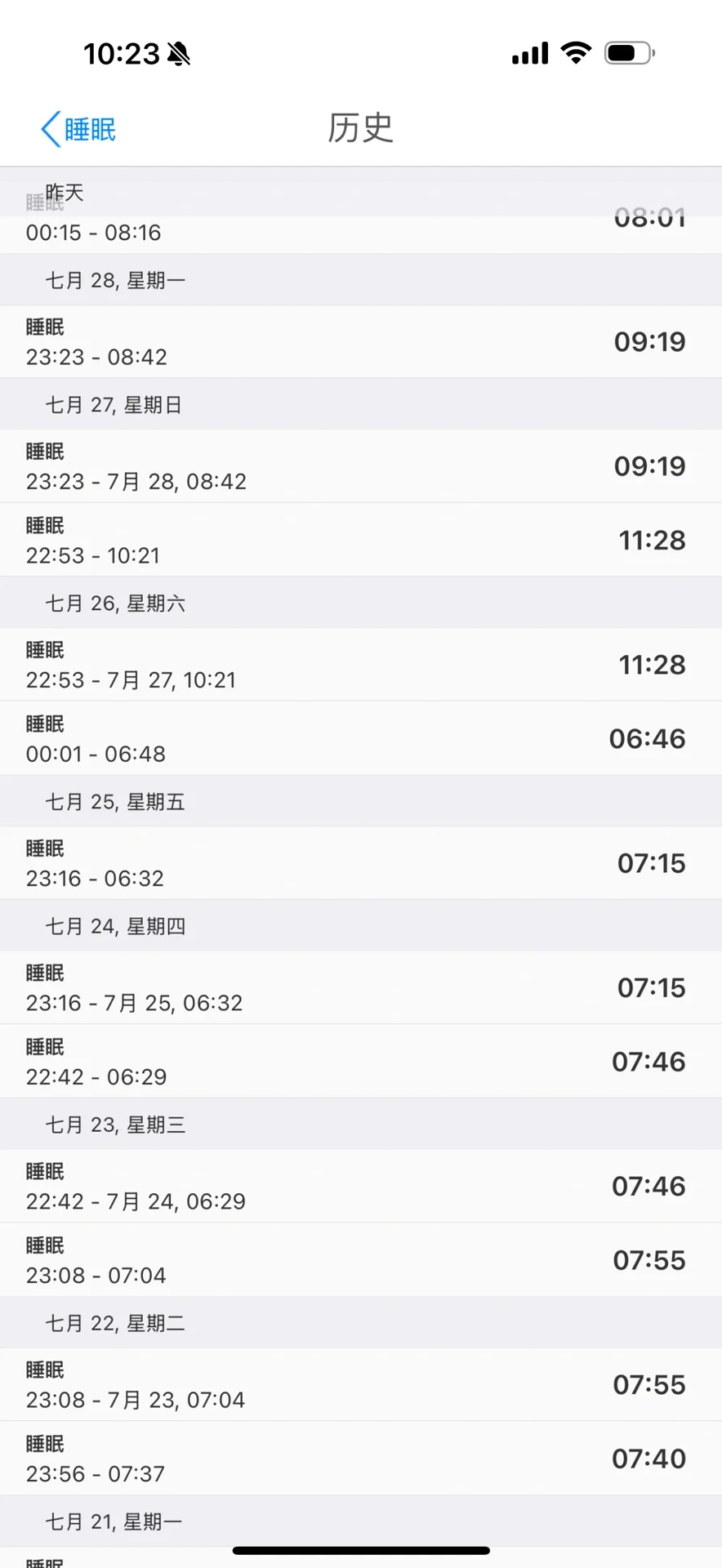Open sleep entry 23:08 - 7月 23, 07:04
Viewport: 722px width, 1568px height.
click(361, 1384)
